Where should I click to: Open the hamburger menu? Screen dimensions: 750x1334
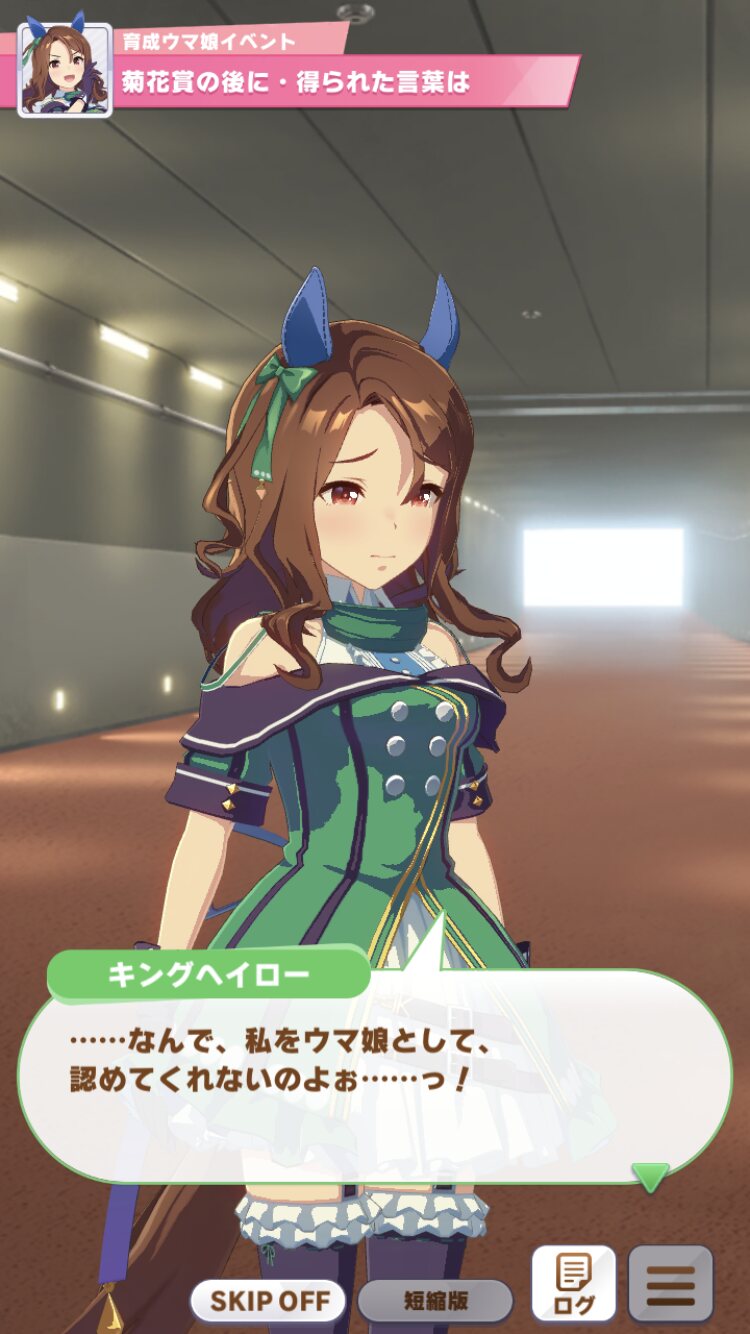pos(670,1285)
